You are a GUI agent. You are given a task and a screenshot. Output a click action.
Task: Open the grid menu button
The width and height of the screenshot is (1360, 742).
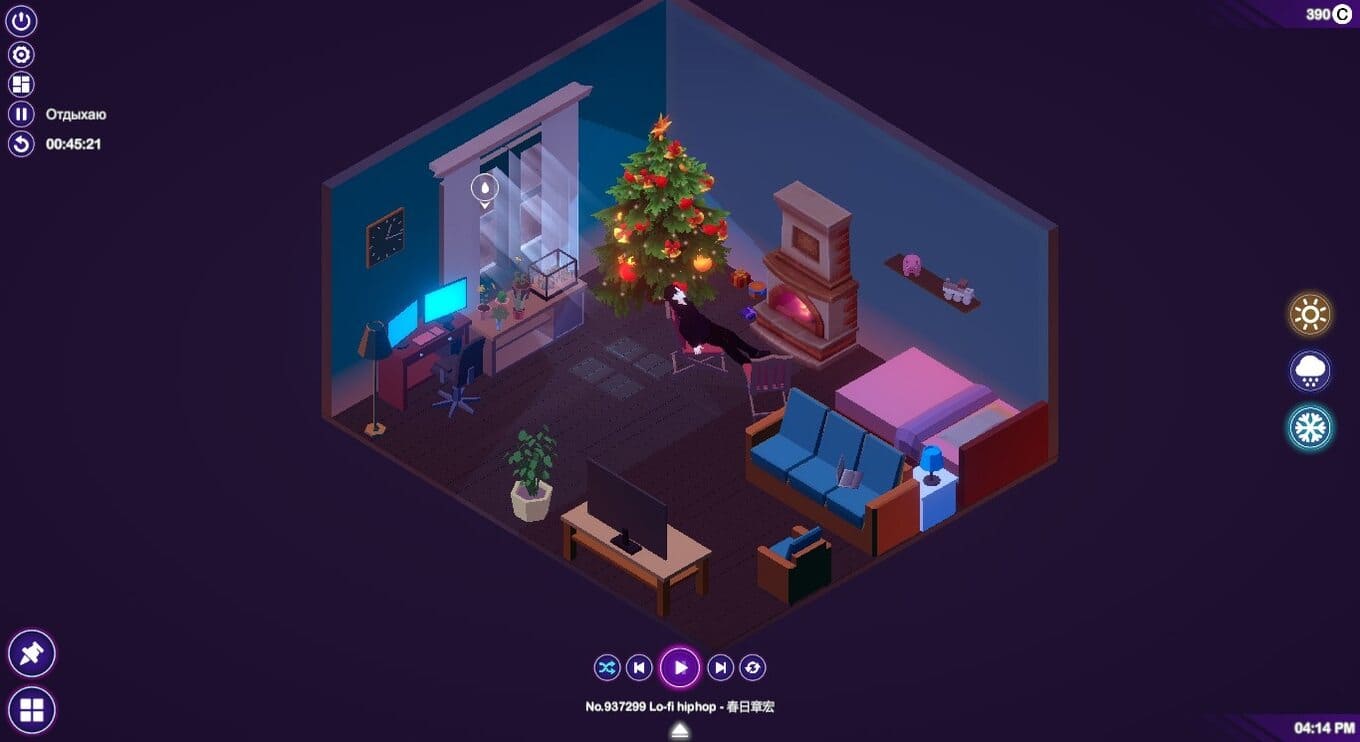click(x=32, y=711)
